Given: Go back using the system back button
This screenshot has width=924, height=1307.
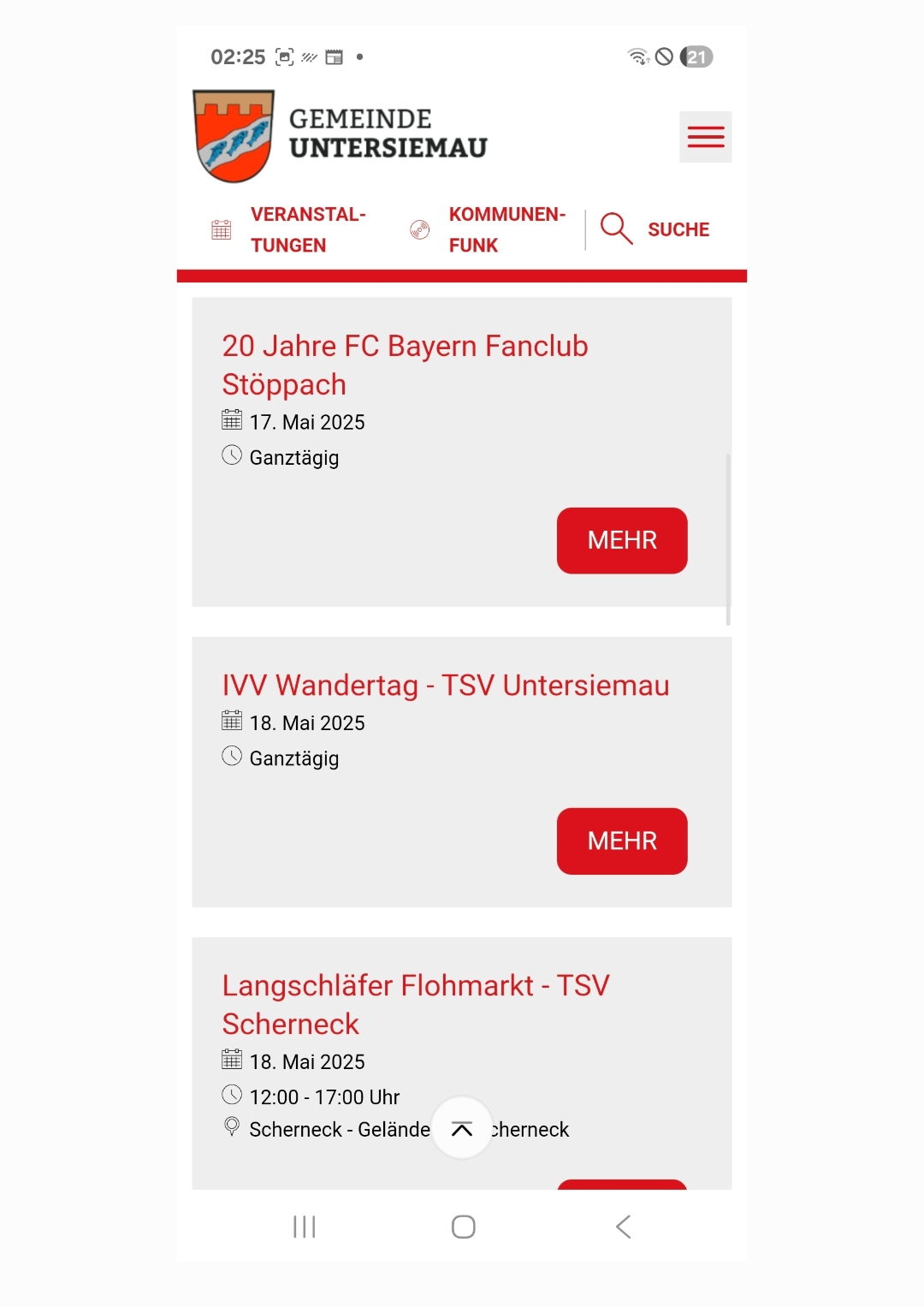Looking at the screenshot, I should click(623, 1227).
